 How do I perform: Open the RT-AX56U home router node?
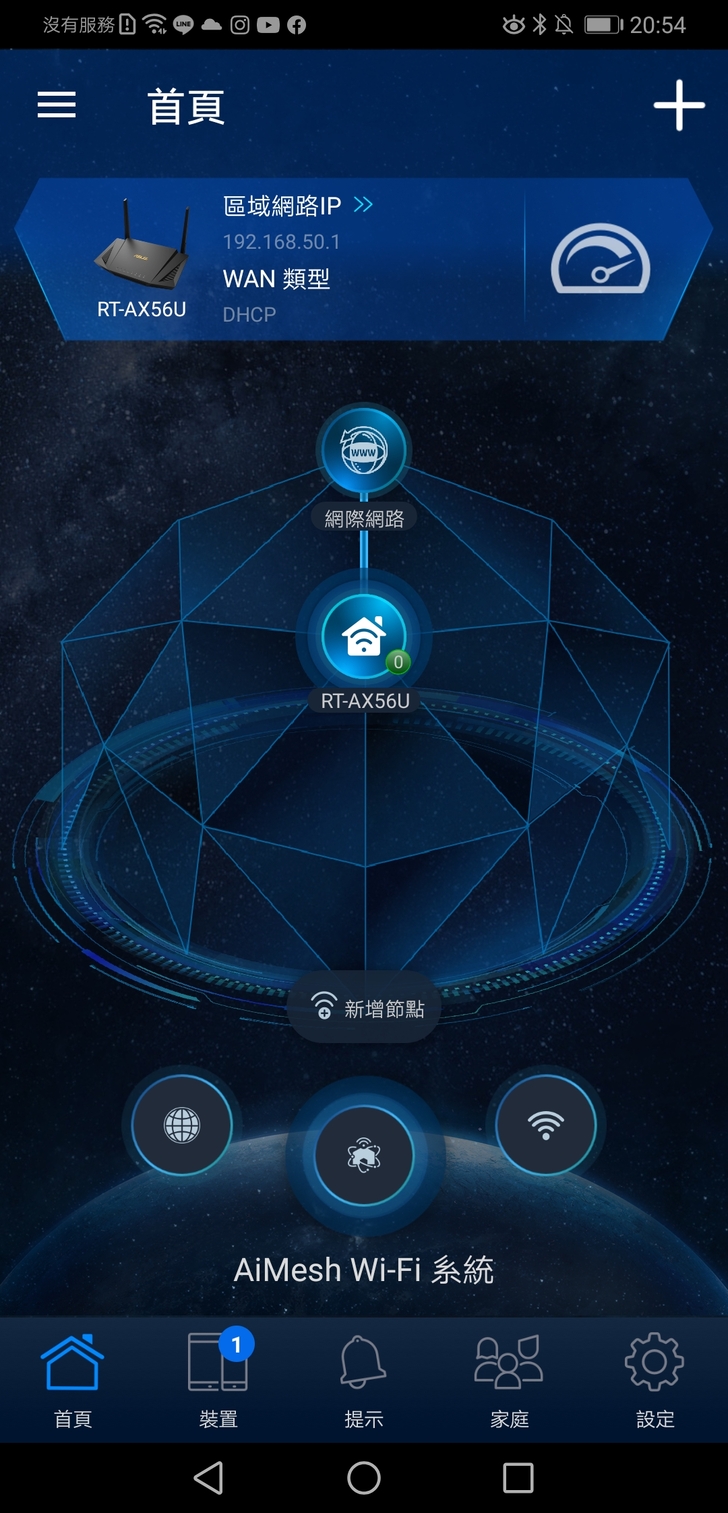[x=363, y=637]
